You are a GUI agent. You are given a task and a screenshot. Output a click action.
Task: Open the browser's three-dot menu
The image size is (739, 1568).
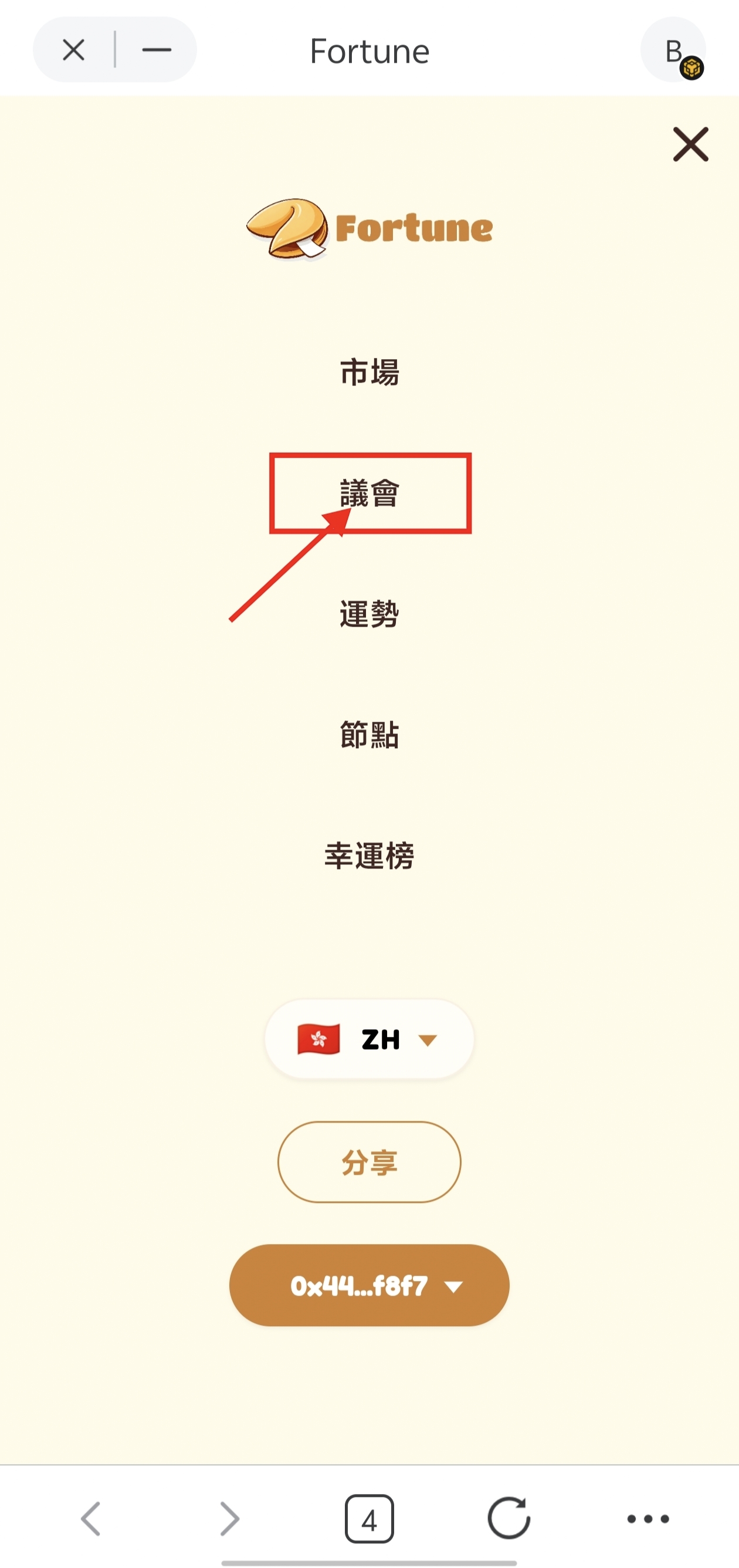[x=648, y=1519]
